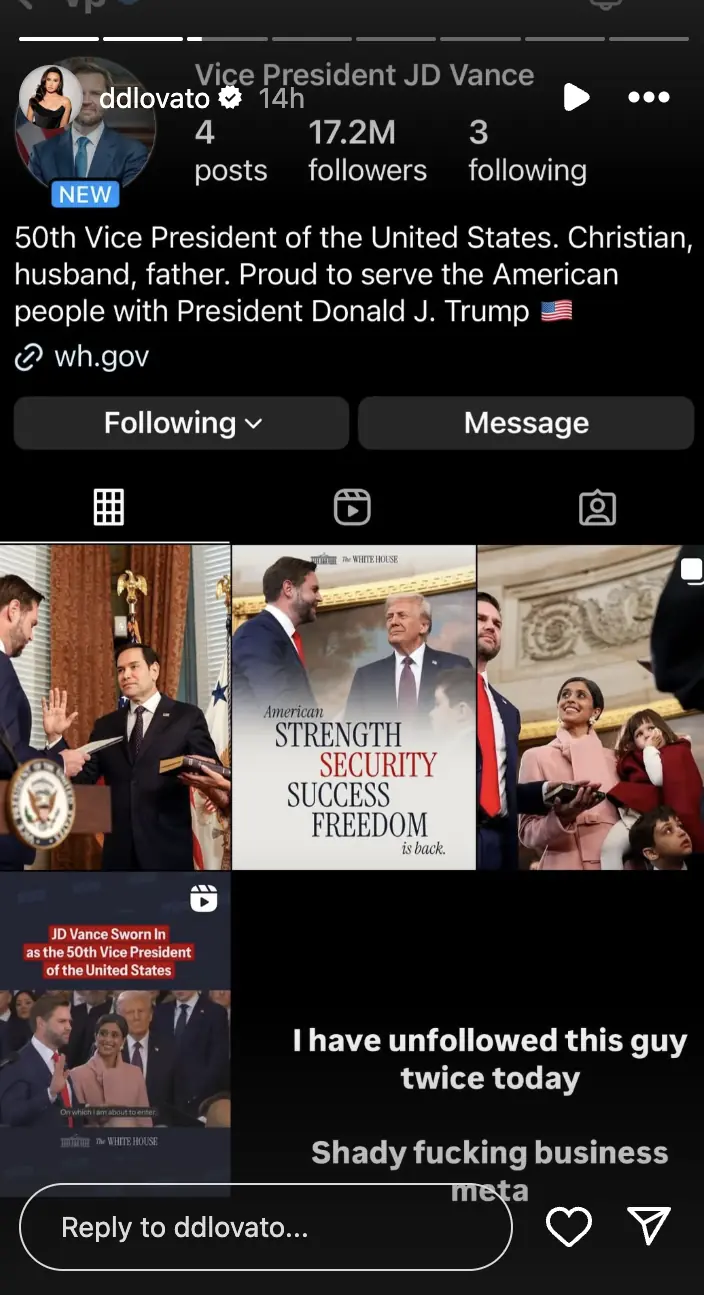
Task: Open the story's more options menu
Action: (648, 97)
